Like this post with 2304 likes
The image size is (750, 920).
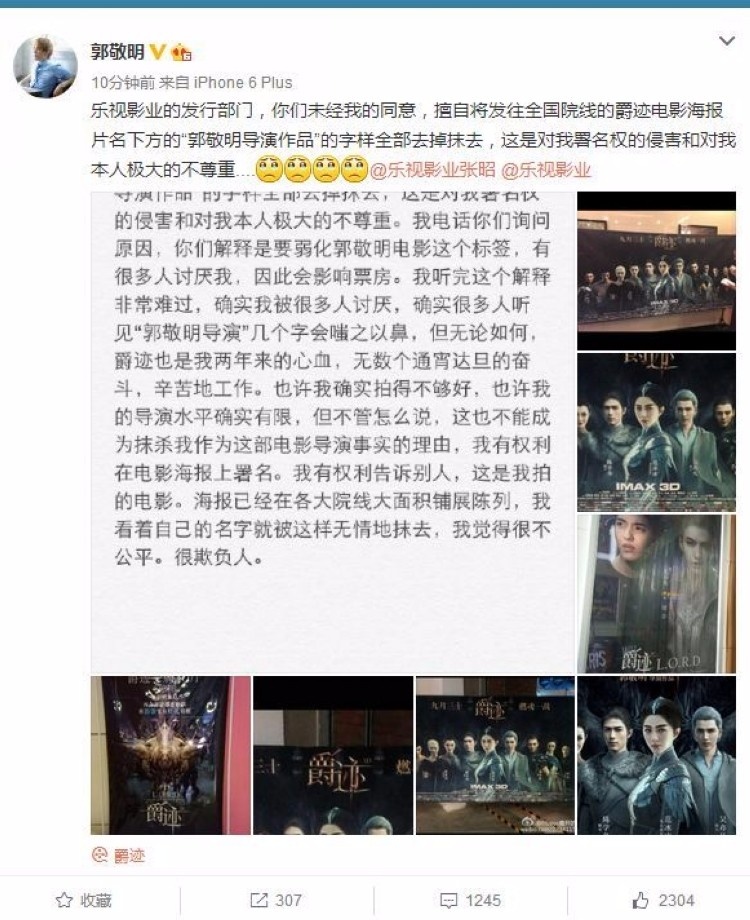[661, 900]
